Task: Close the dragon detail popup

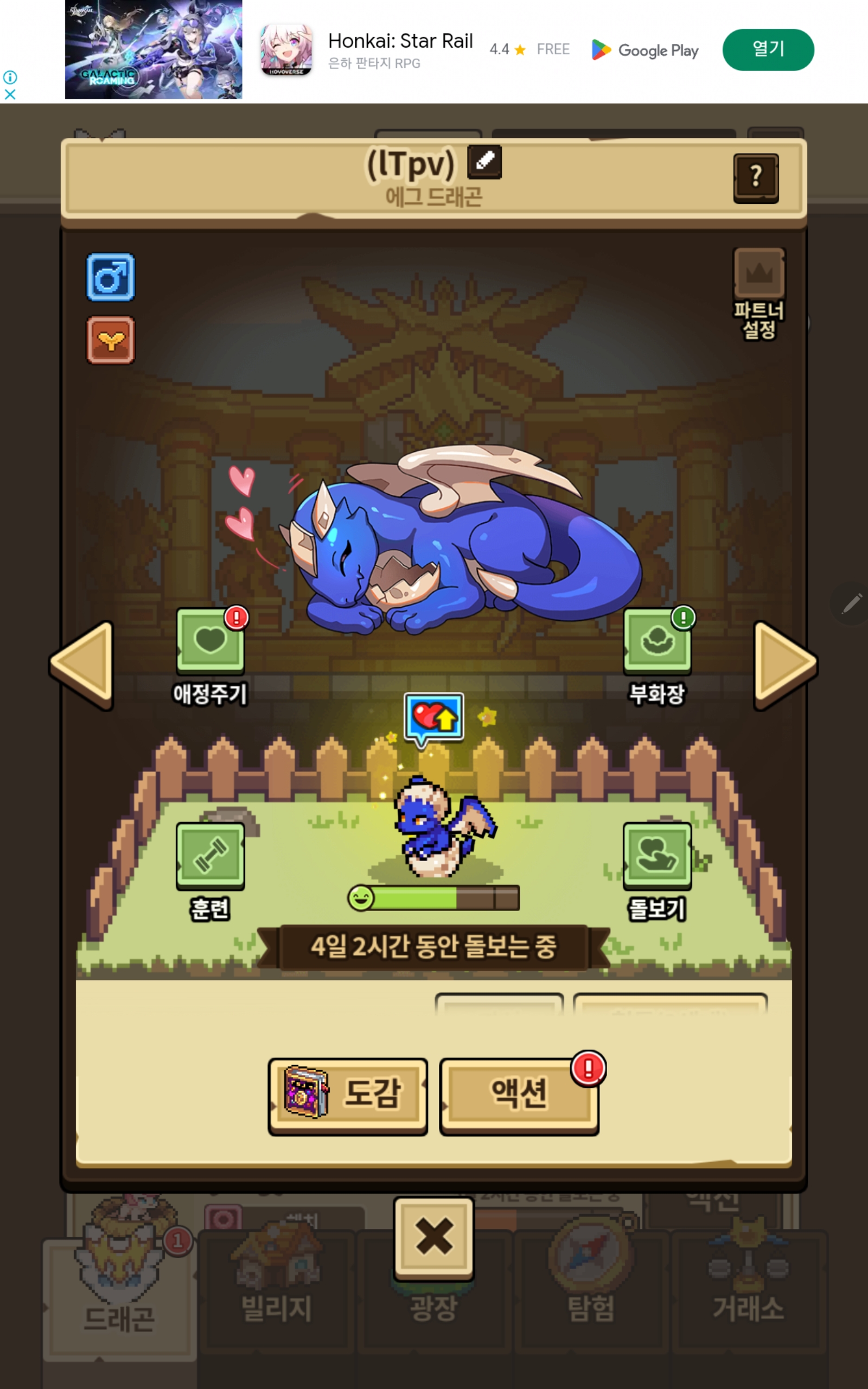Action: point(433,1238)
